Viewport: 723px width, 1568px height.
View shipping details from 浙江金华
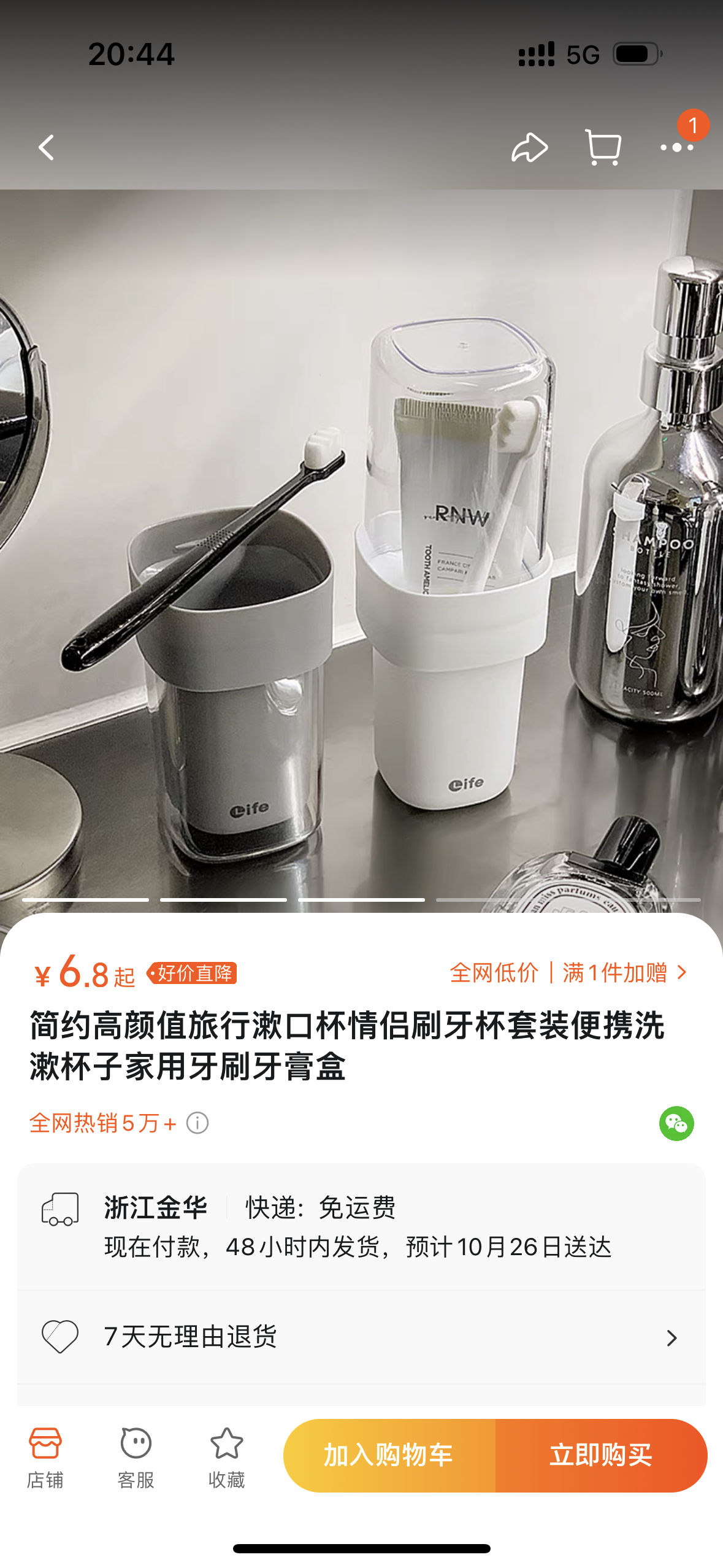[x=361, y=1227]
